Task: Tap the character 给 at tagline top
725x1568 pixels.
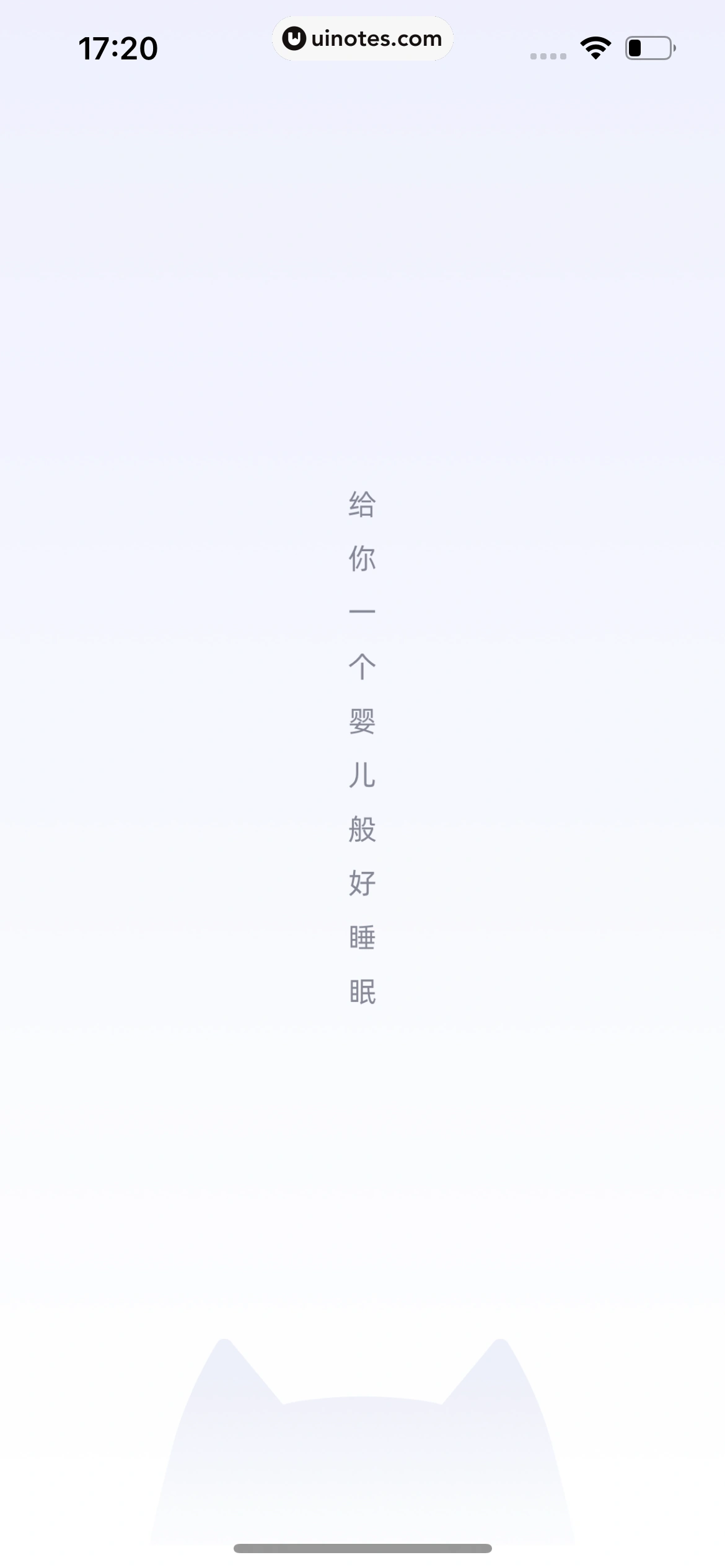Action: pos(362,504)
